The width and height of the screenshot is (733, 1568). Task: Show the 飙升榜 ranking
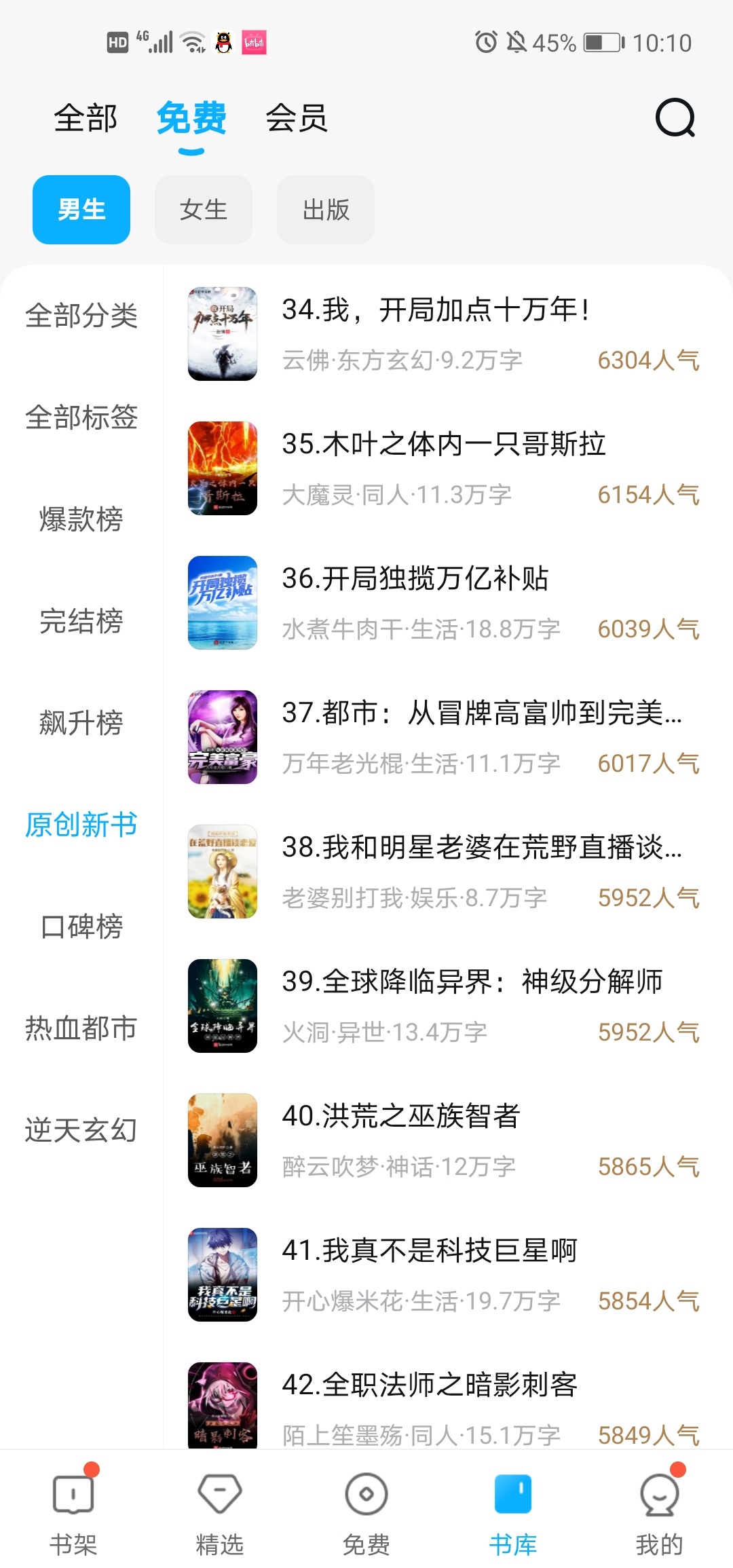(81, 723)
